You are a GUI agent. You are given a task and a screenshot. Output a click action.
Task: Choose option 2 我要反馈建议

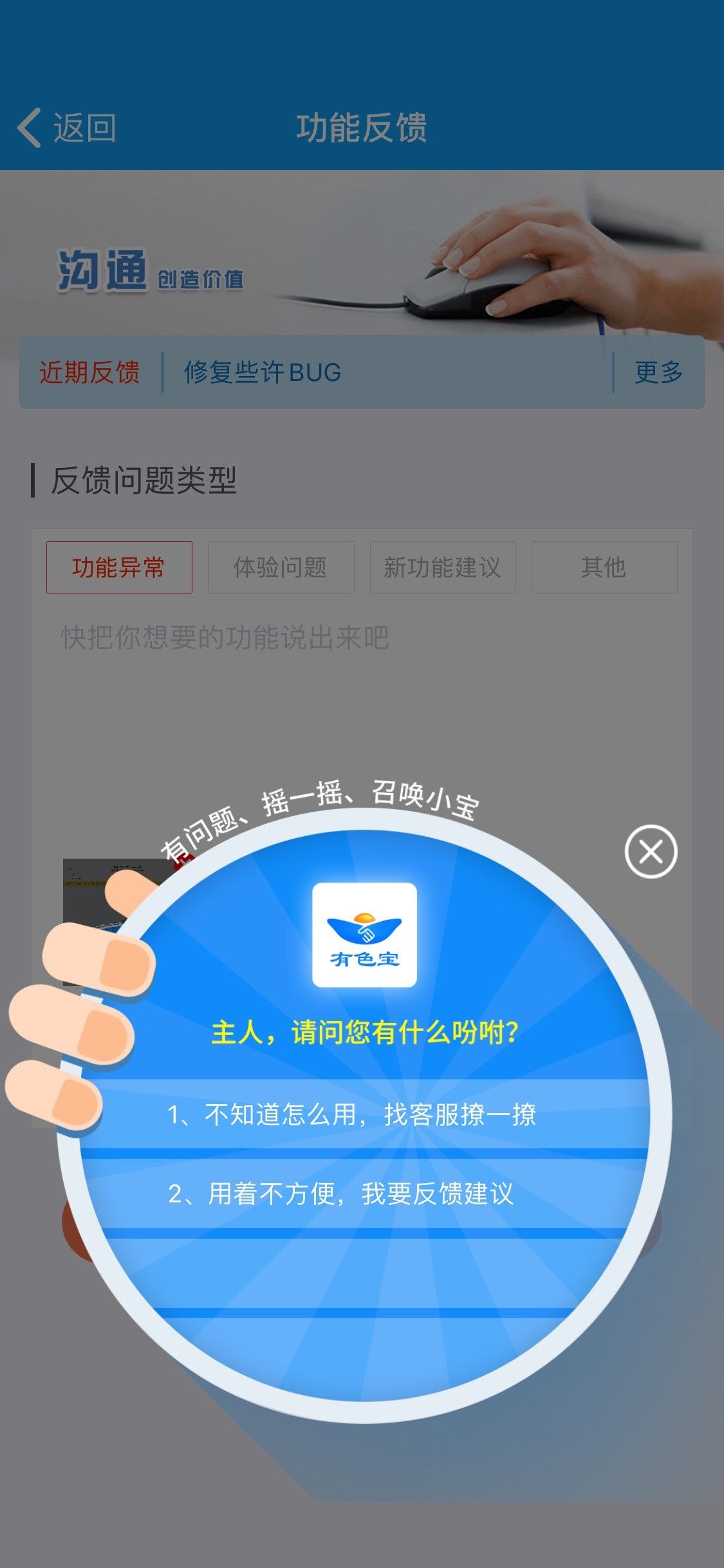[x=364, y=1193]
